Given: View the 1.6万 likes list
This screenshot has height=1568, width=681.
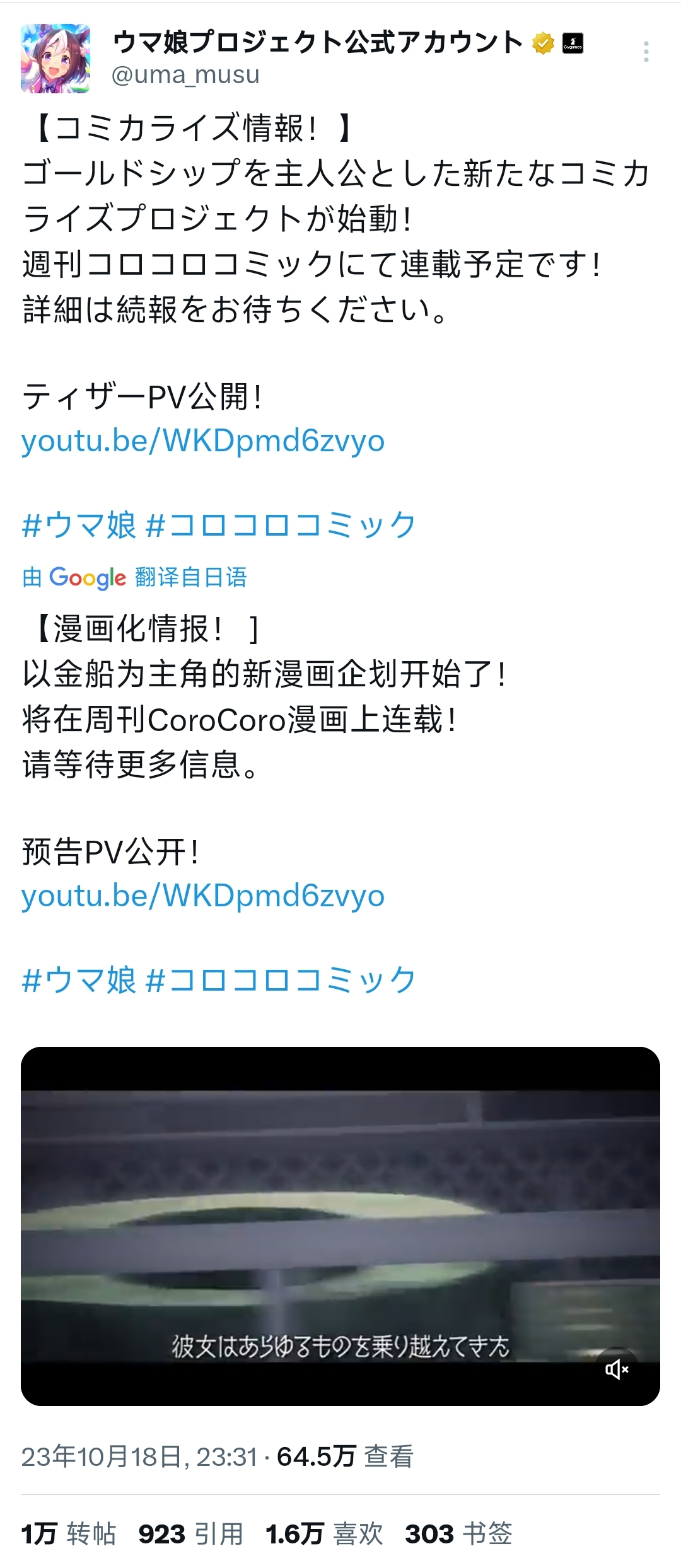Looking at the screenshot, I should (x=324, y=1534).
